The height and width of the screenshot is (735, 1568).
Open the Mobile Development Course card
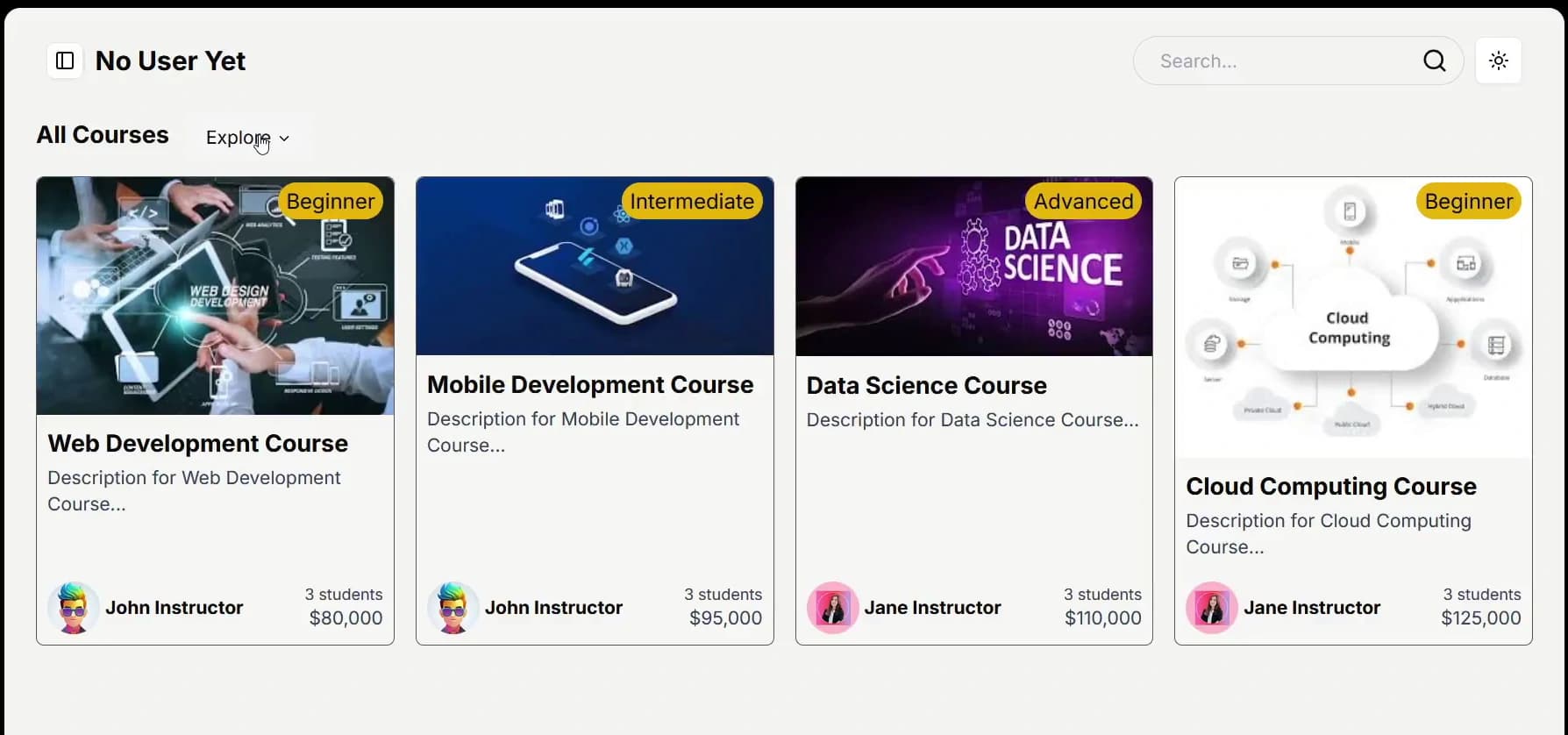[x=595, y=385]
